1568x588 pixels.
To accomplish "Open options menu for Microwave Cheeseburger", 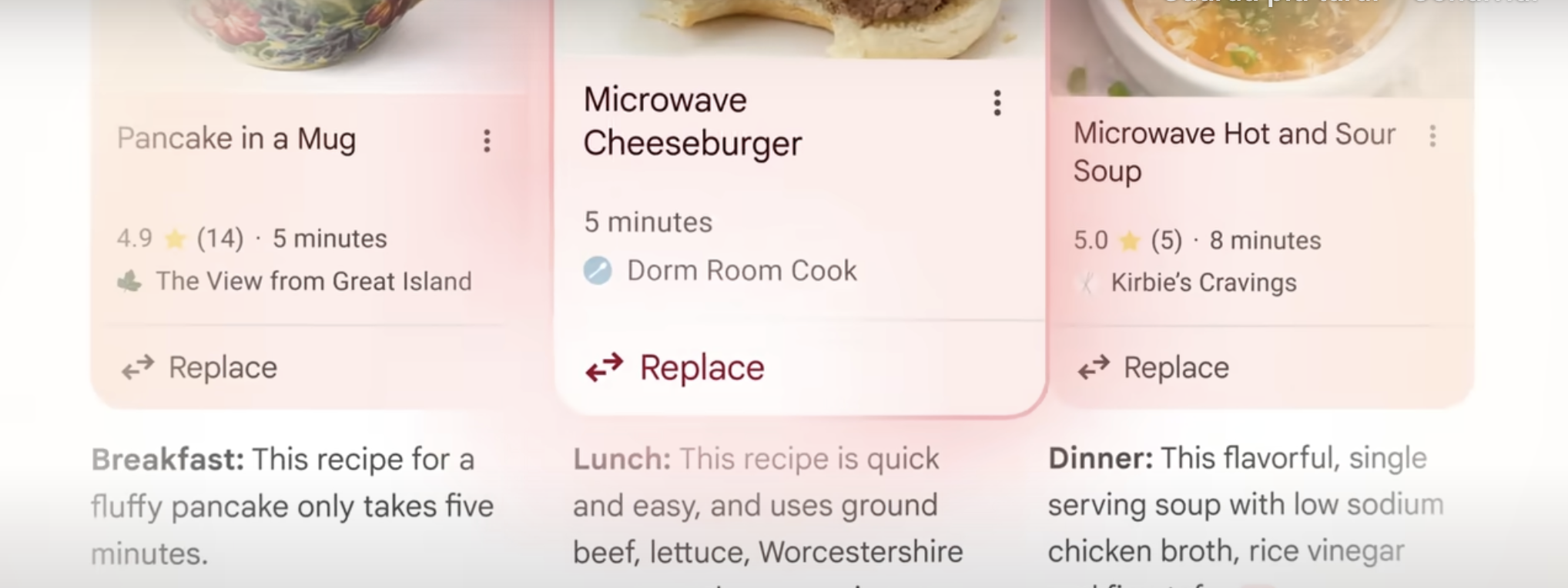I will pos(997,103).
